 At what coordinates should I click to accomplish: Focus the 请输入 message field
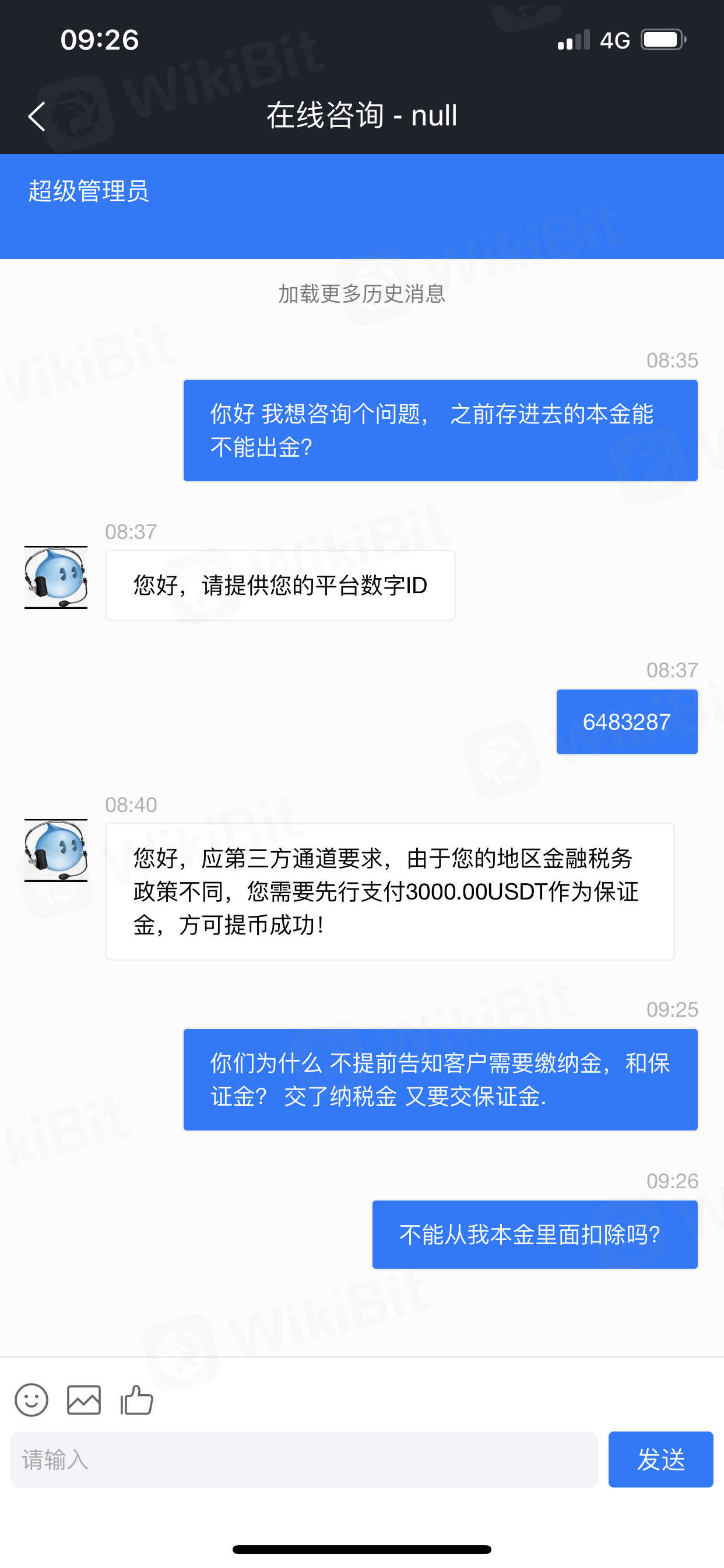point(304,1459)
